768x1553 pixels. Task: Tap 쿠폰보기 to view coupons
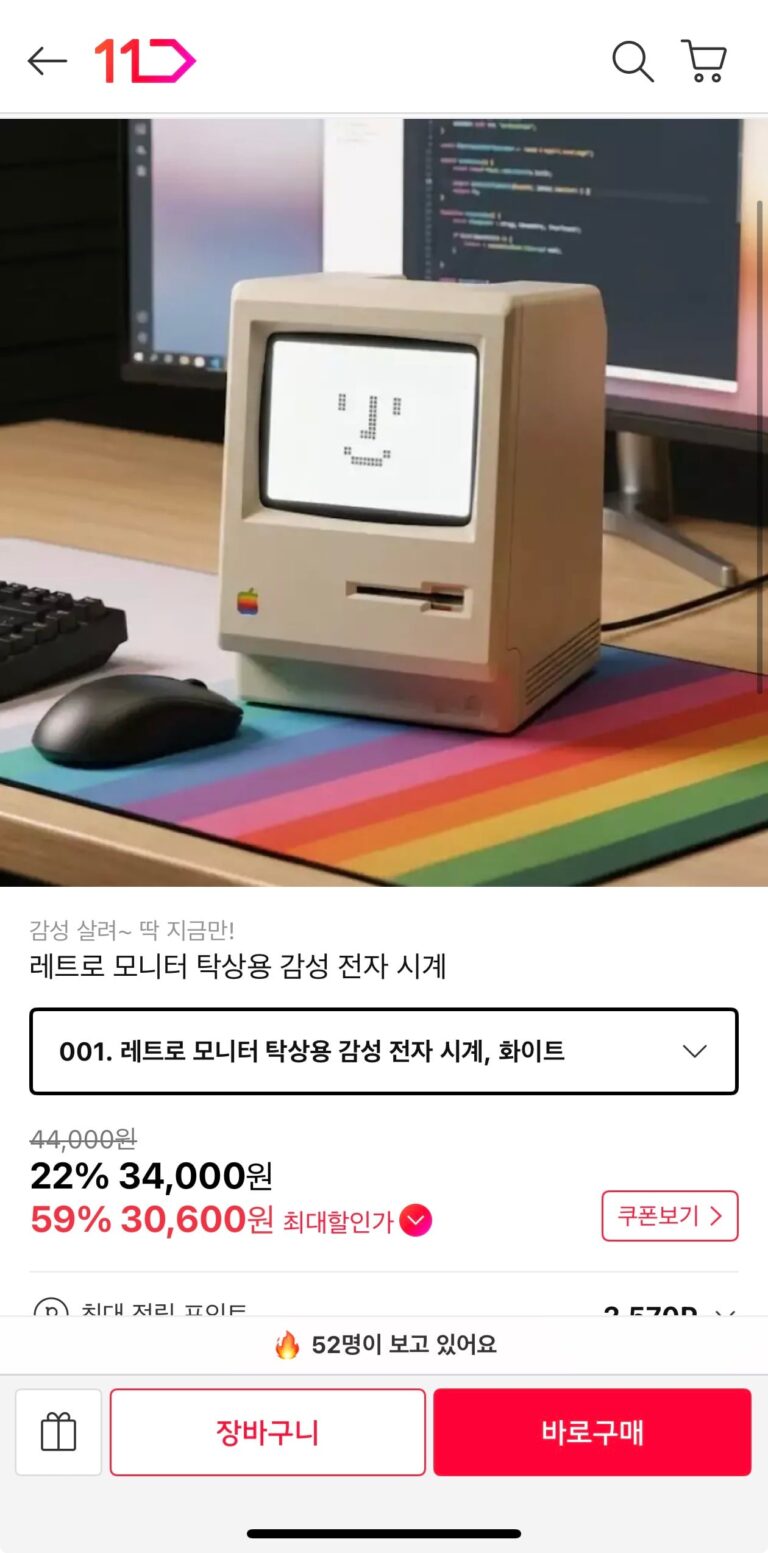pyautogui.click(x=669, y=1216)
